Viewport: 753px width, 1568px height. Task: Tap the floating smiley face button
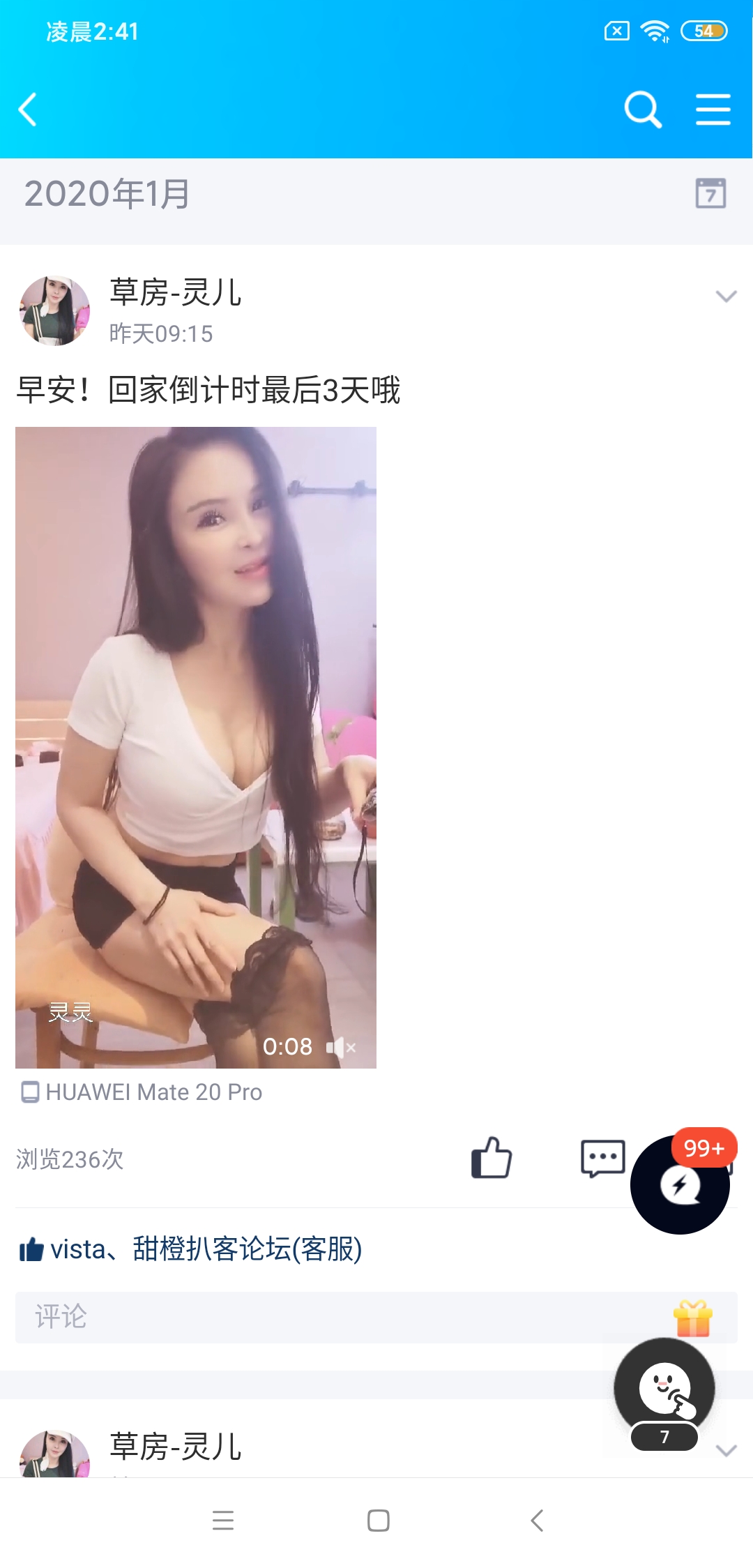664,1388
